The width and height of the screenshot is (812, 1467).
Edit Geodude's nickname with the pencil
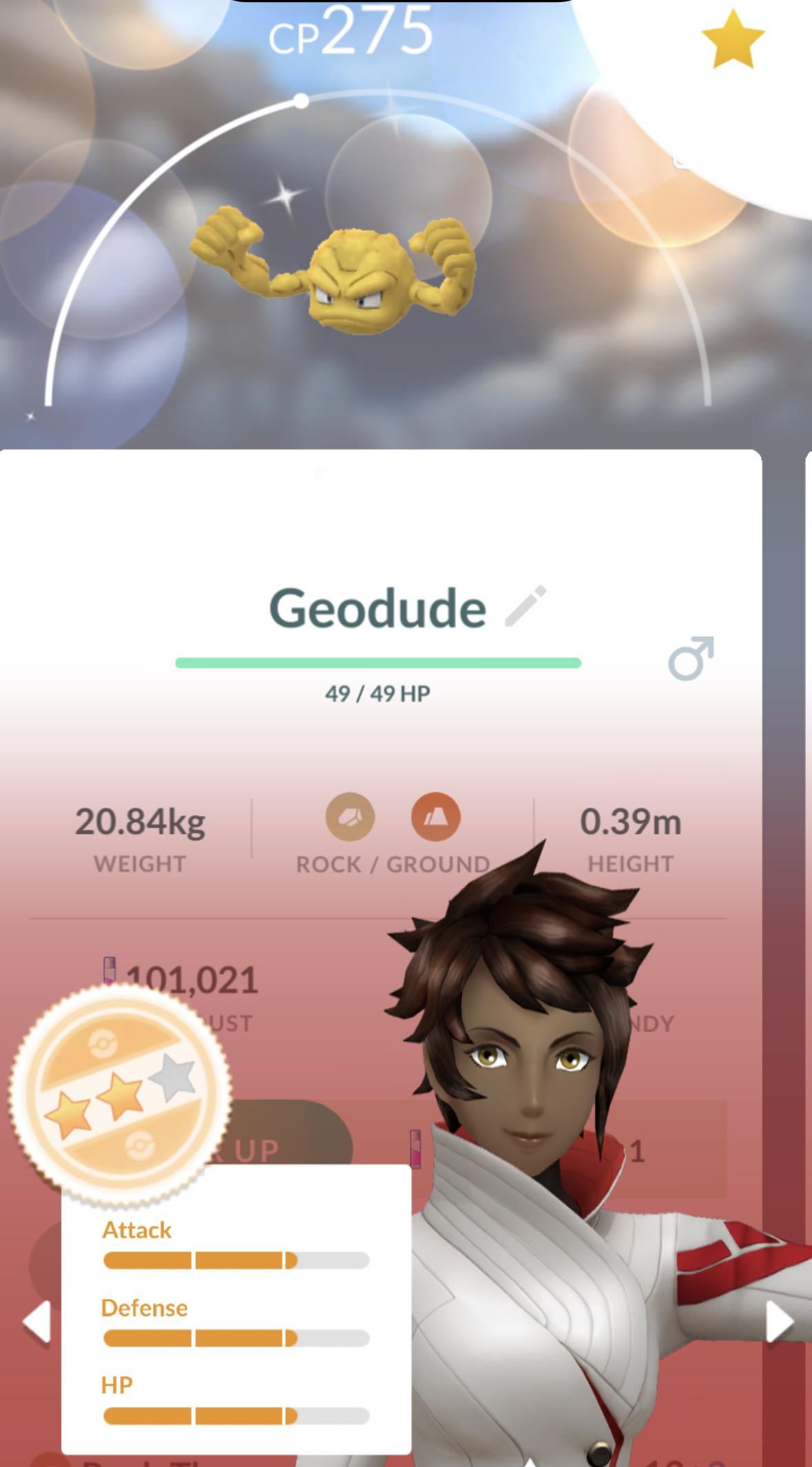tap(525, 606)
